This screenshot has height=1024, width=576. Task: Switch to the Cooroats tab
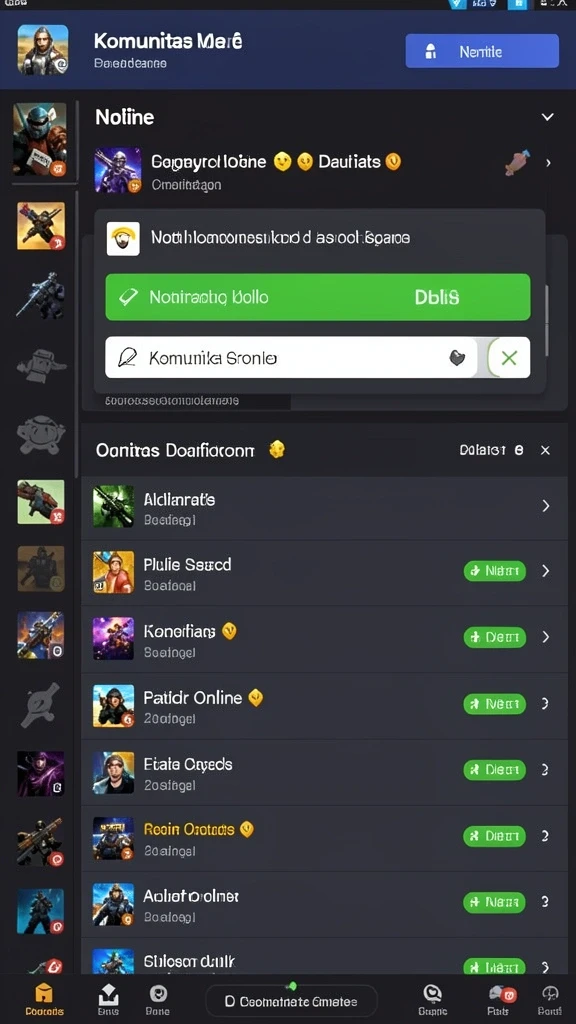[44, 1000]
